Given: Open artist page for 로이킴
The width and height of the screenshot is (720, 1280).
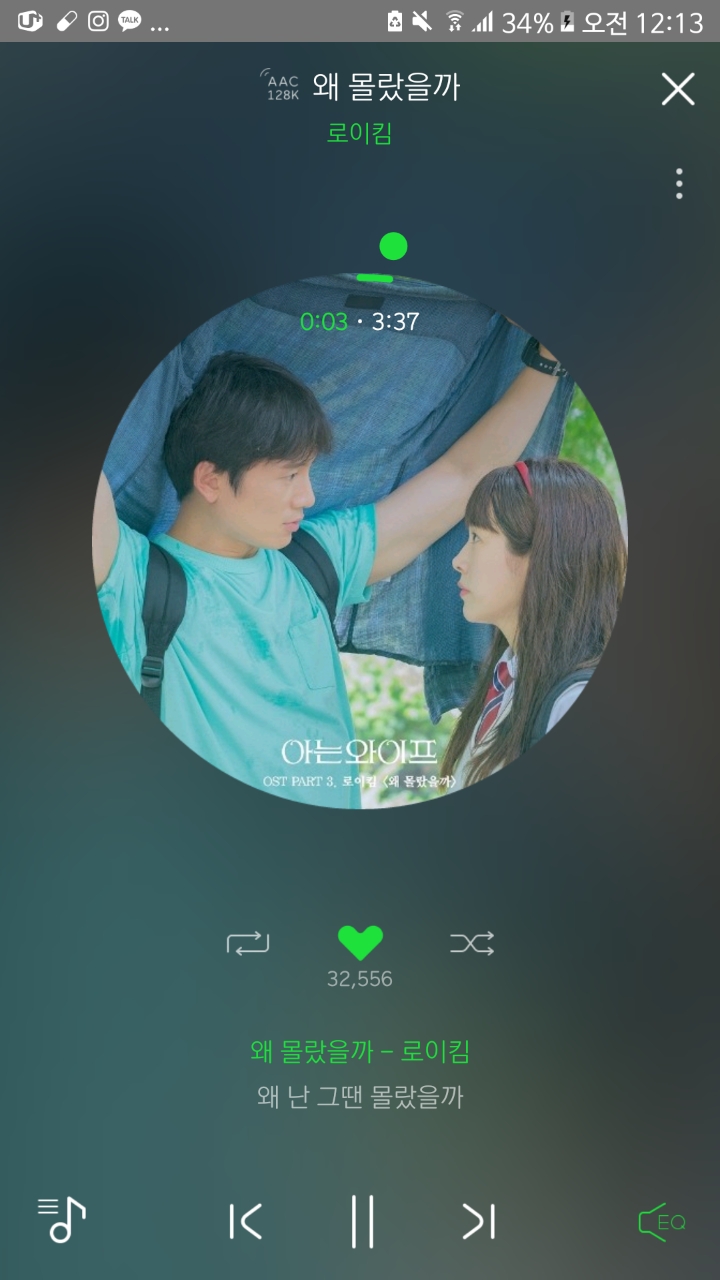Looking at the screenshot, I should coord(359,133).
